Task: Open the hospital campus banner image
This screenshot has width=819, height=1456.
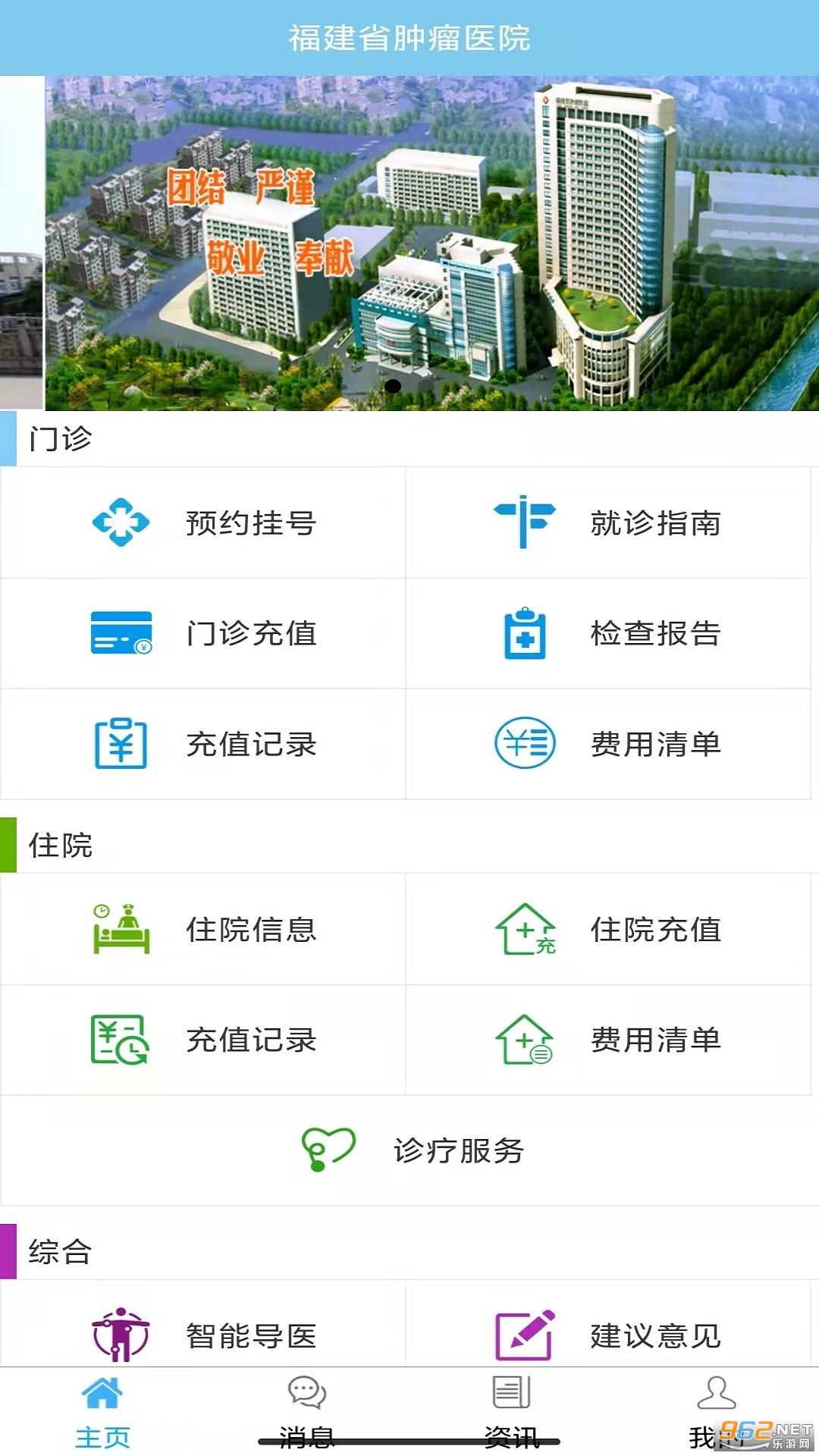Action: [431, 243]
